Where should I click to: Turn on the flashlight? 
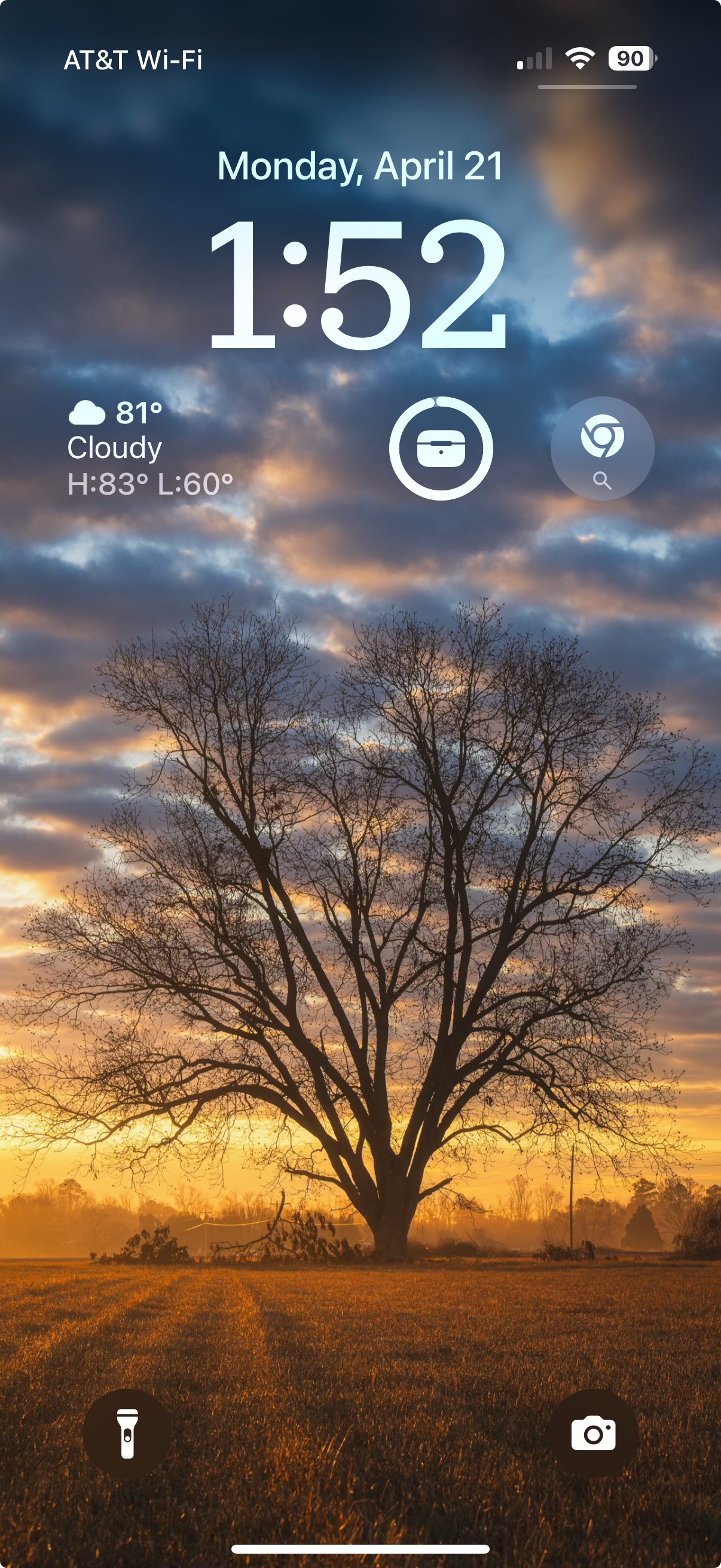coord(127,1433)
